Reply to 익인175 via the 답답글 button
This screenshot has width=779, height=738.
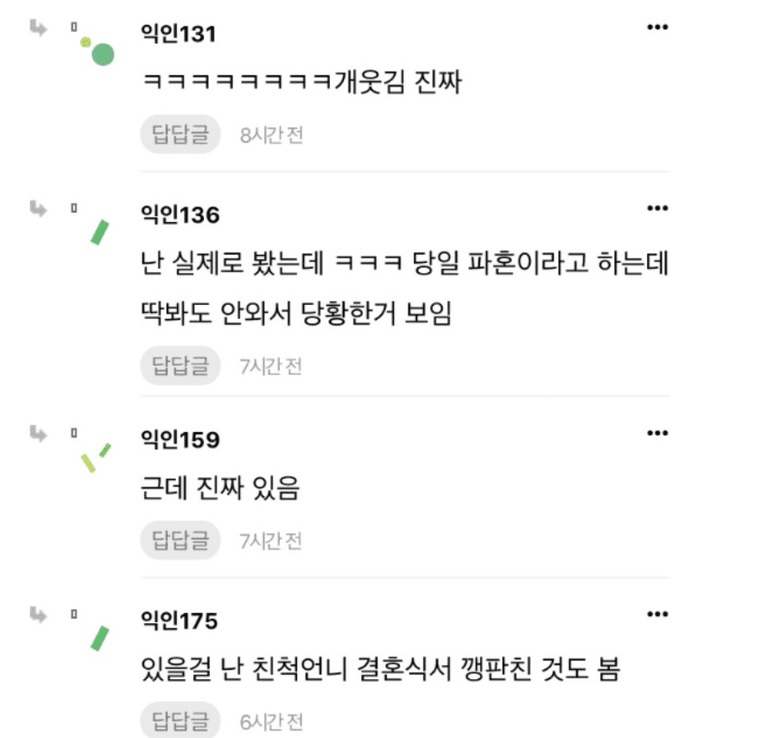pyautogui.click(x=180, y=720)
